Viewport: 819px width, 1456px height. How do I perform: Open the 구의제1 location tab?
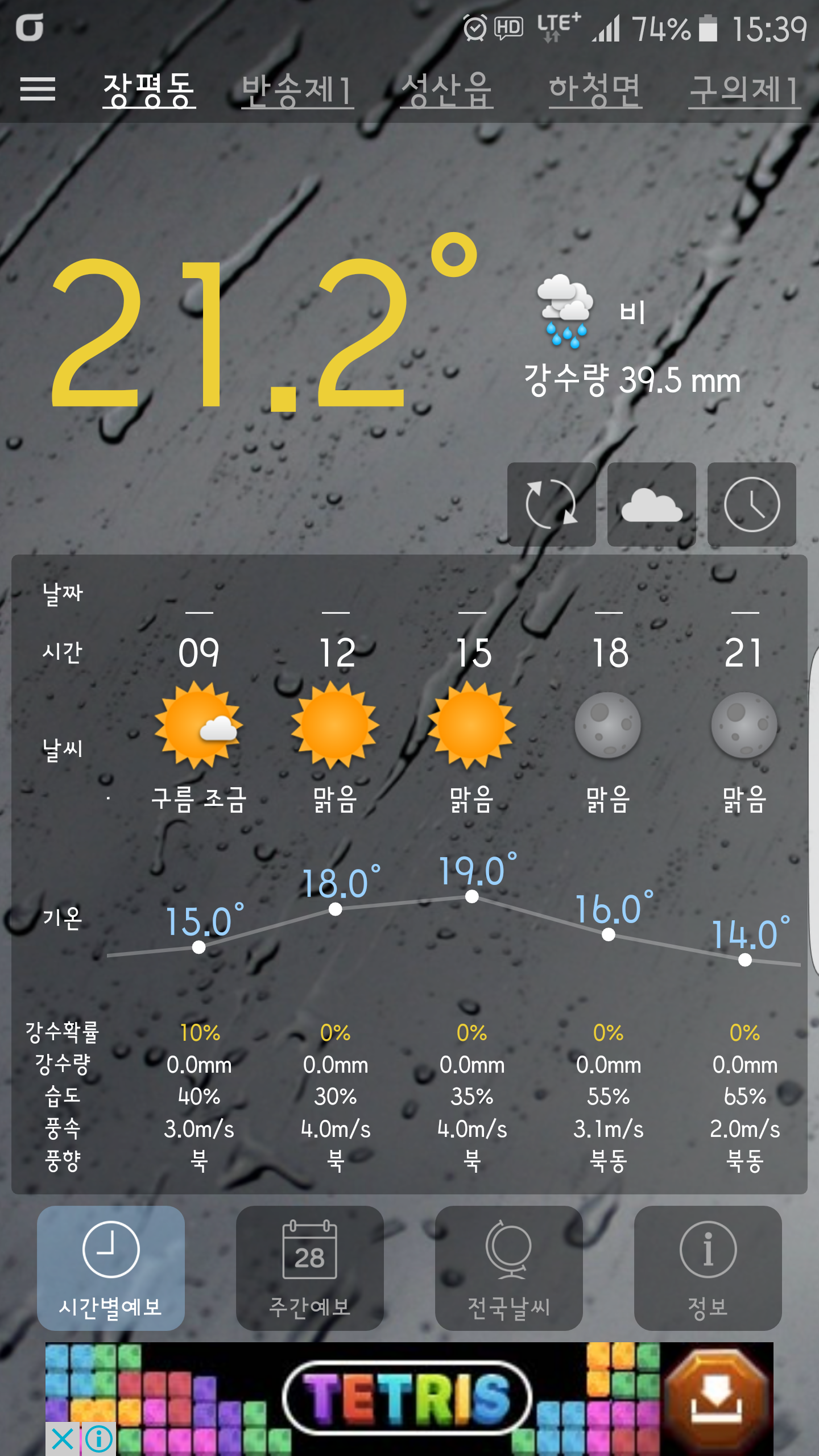[x=744, y=90]
